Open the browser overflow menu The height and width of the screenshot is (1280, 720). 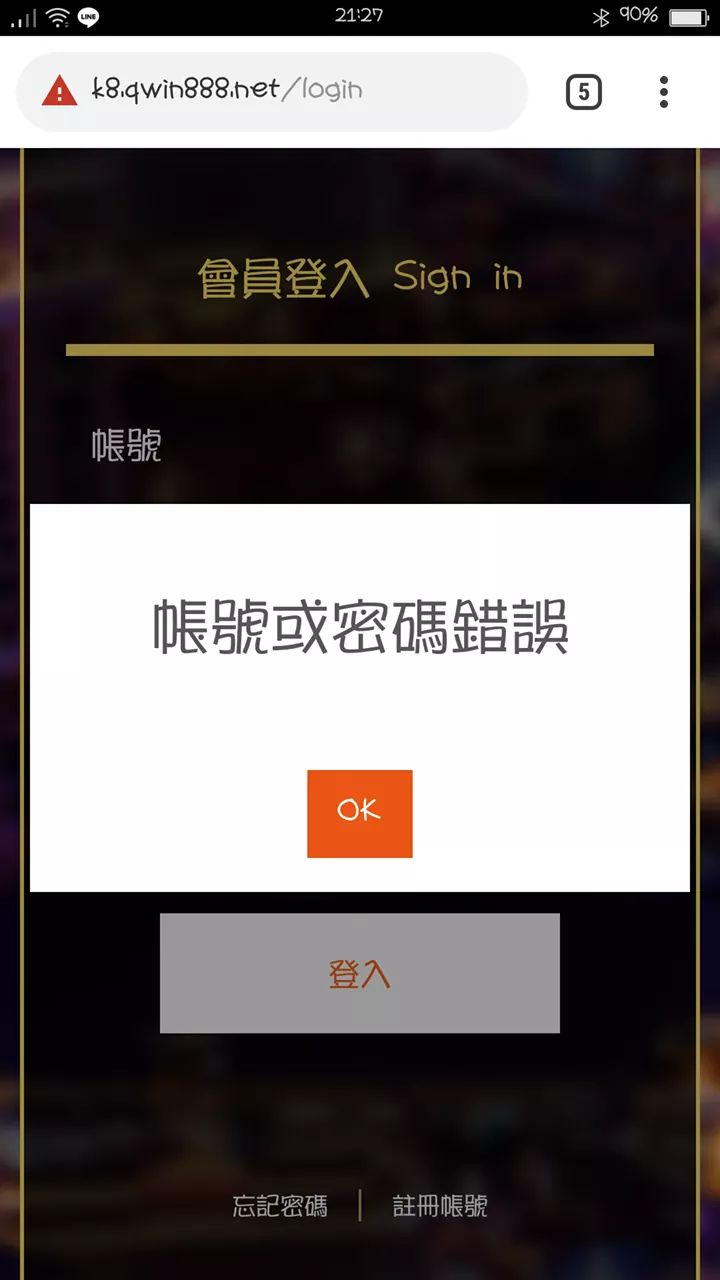point(663,93)
